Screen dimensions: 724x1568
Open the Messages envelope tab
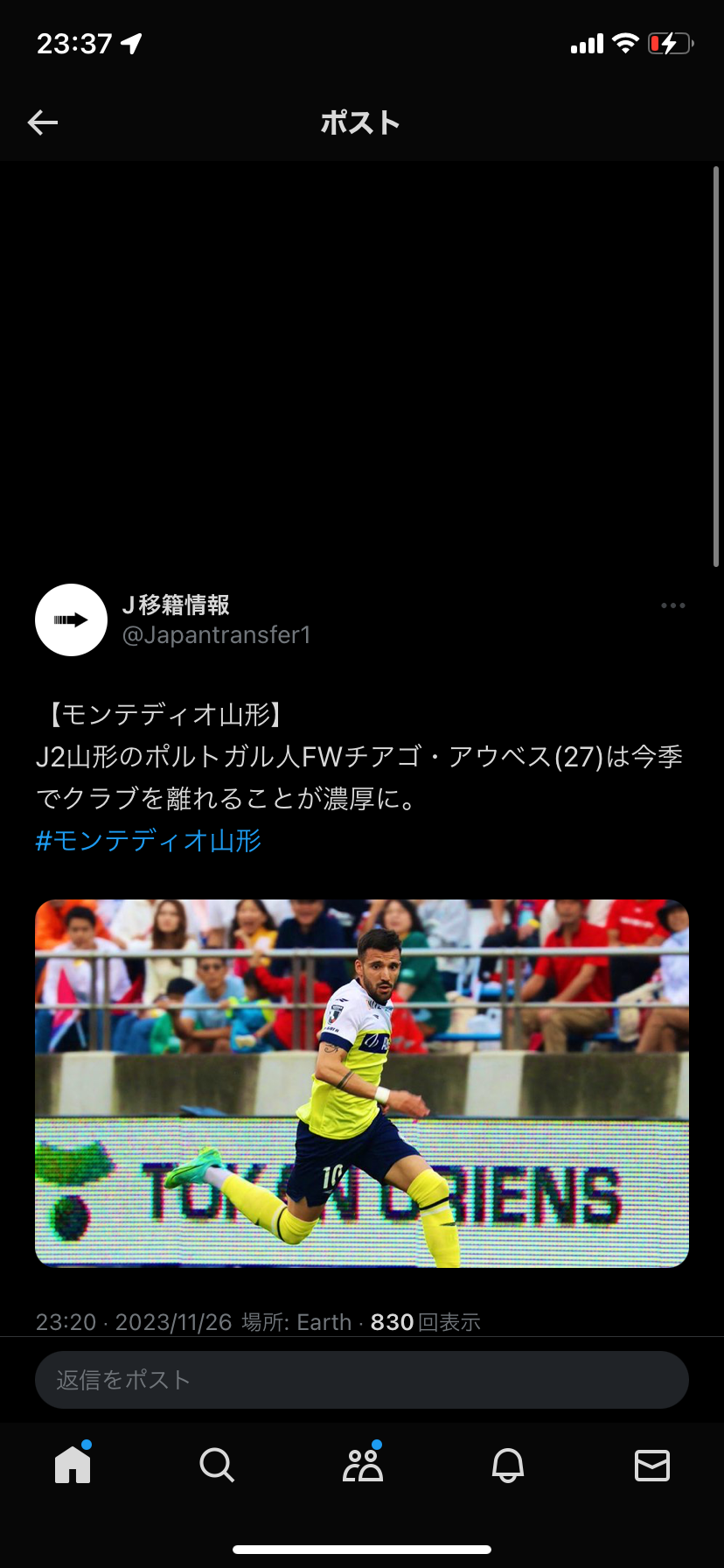pyautogui.click(x=651, y=1465)
